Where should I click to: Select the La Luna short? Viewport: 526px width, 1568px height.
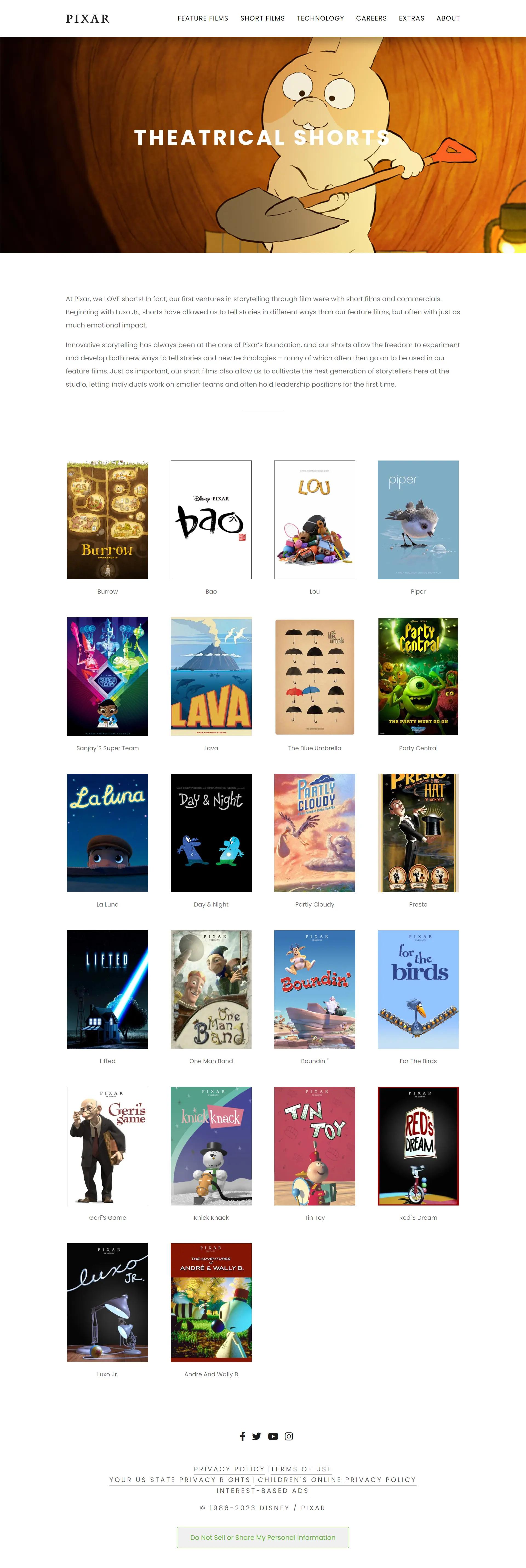108,832
